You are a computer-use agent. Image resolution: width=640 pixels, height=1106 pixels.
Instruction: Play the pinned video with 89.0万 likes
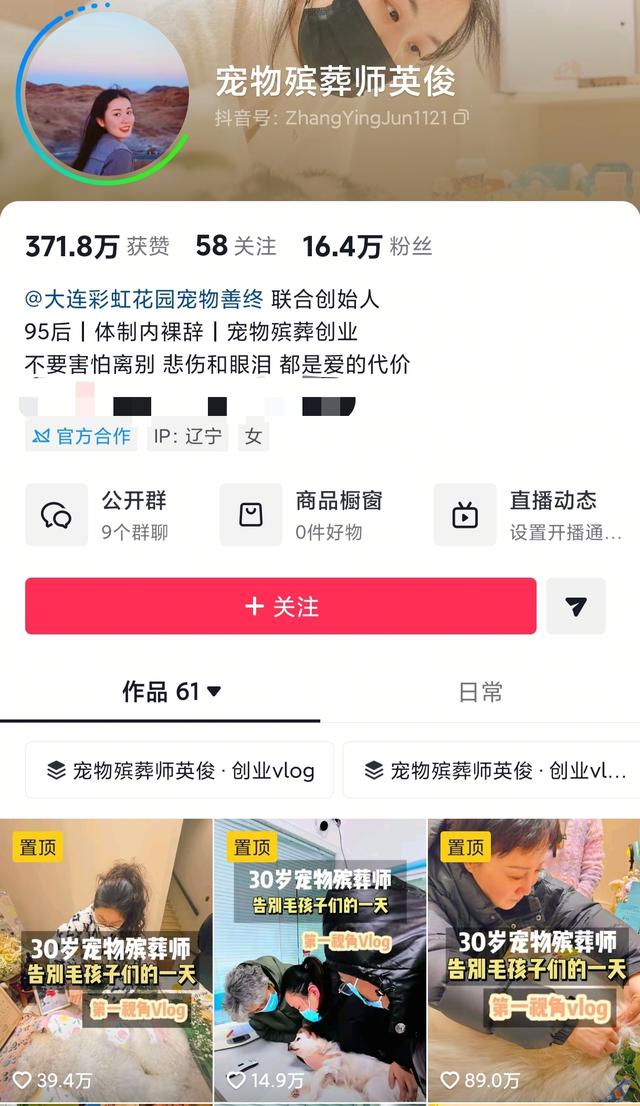click(x=534, y=960)
